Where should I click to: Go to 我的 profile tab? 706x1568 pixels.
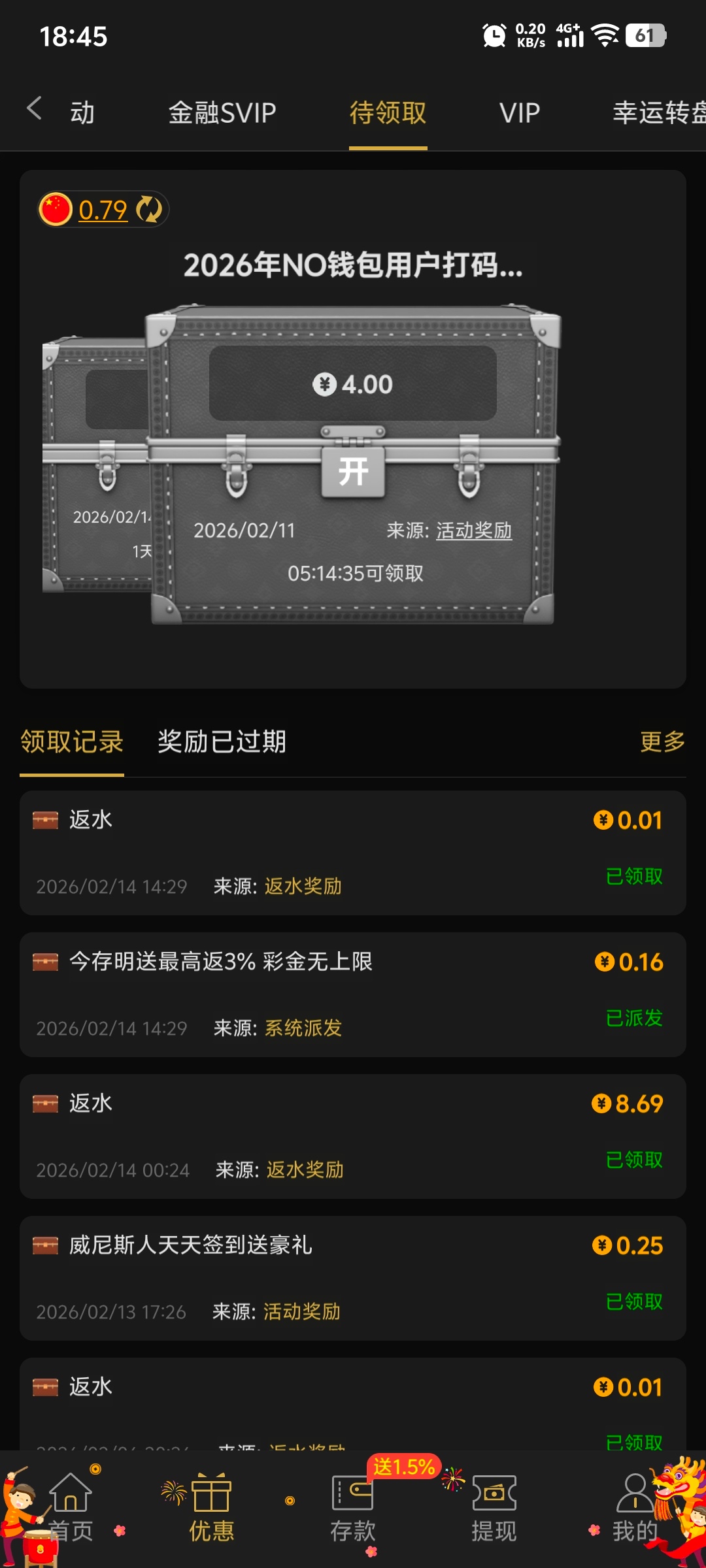634,1510
